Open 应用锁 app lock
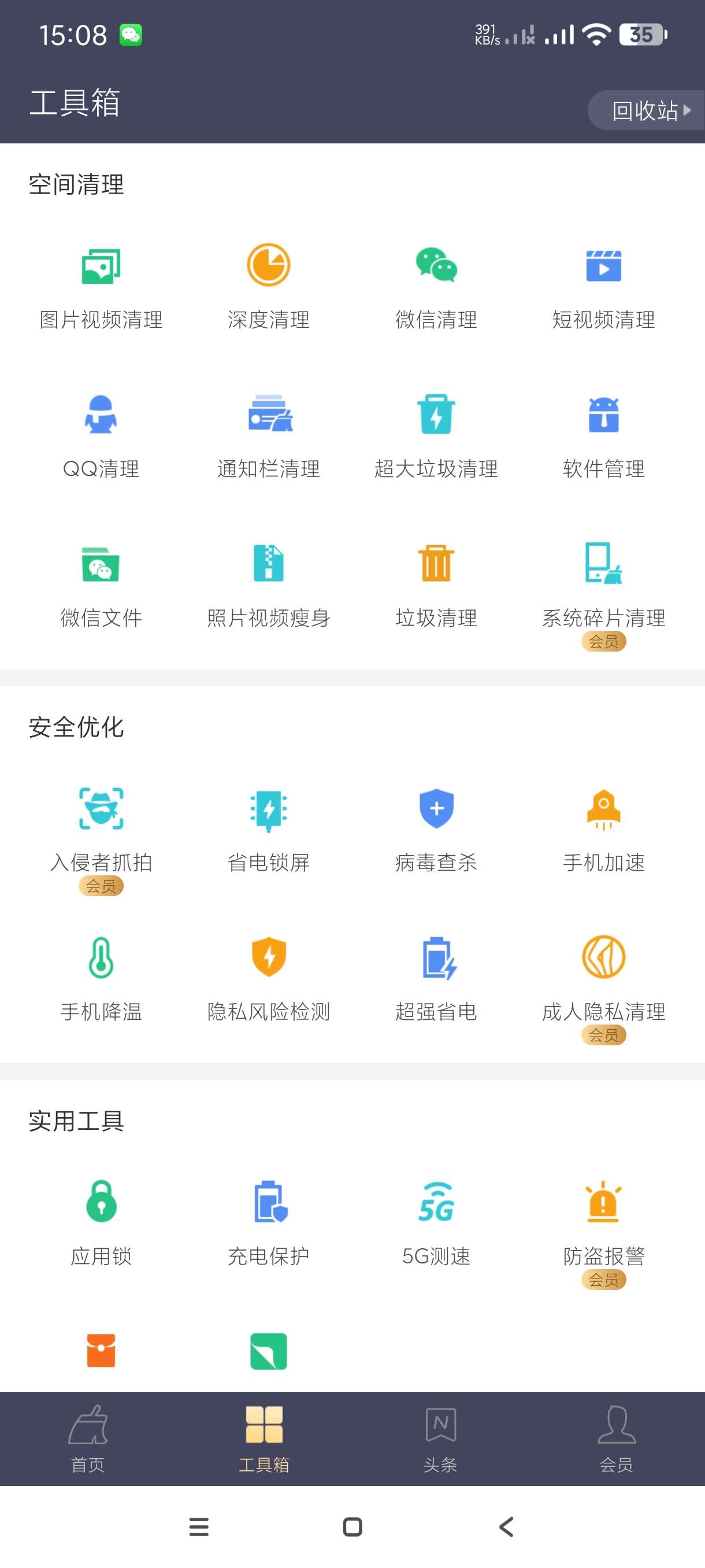Viewport: 705px width, 1568px height. pos(101,1222)
